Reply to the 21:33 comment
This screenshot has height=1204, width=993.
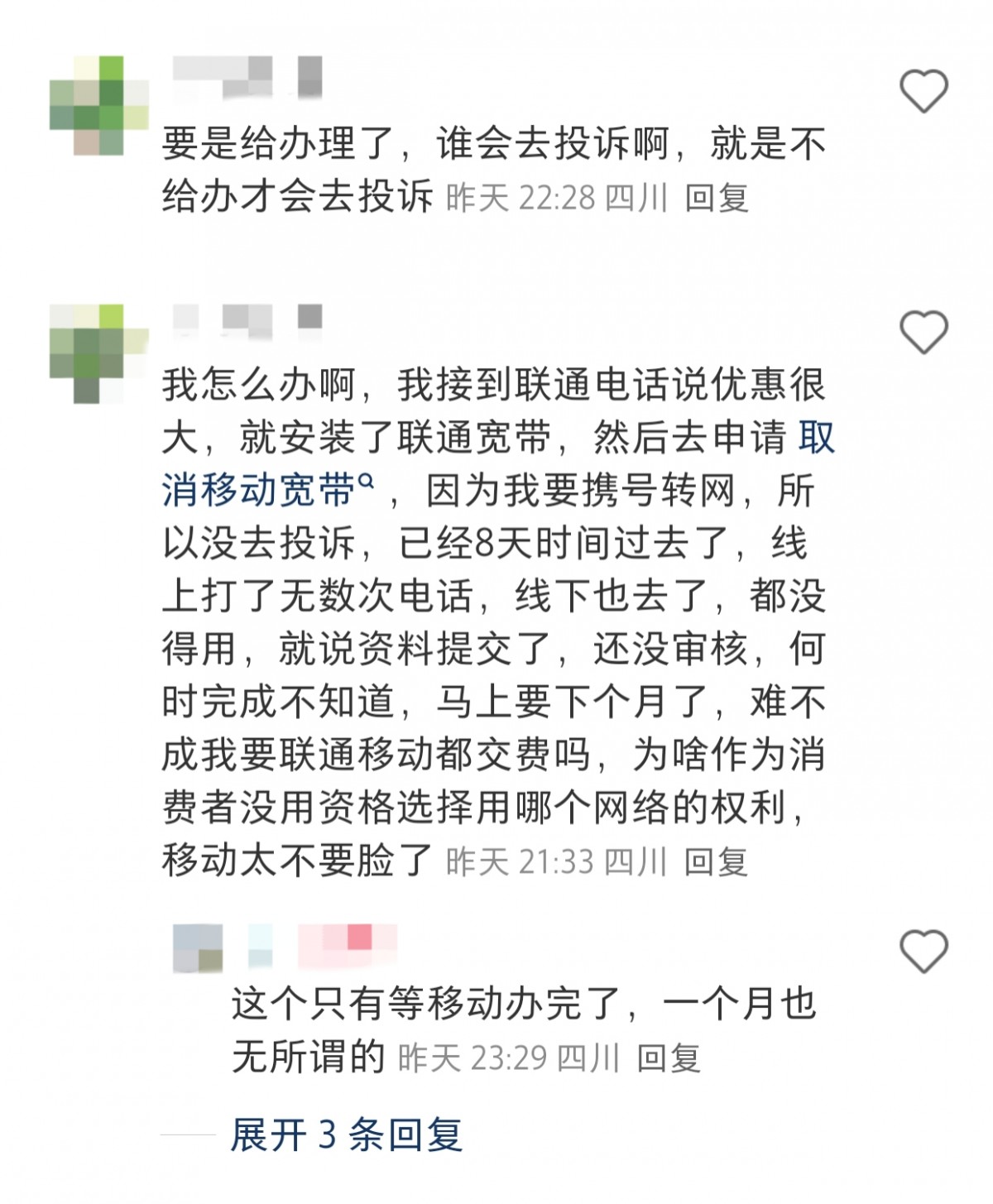(717, 862)
